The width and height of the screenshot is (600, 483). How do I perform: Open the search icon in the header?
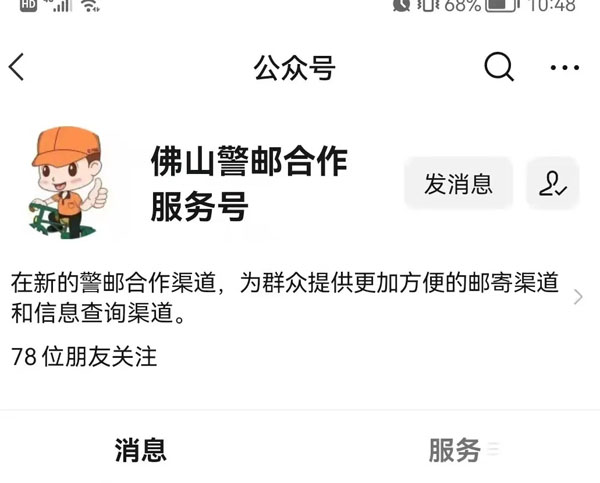(498, 67)
